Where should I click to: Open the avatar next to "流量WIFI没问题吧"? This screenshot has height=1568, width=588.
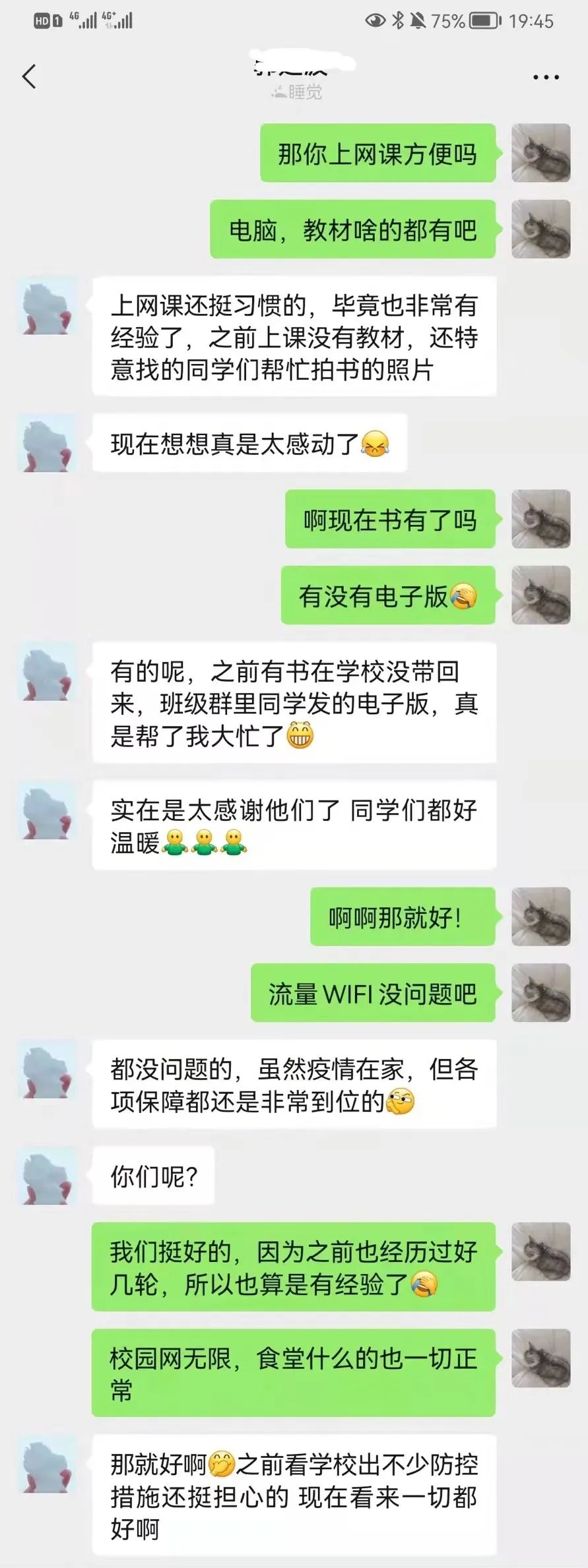(x=540, y=992)
